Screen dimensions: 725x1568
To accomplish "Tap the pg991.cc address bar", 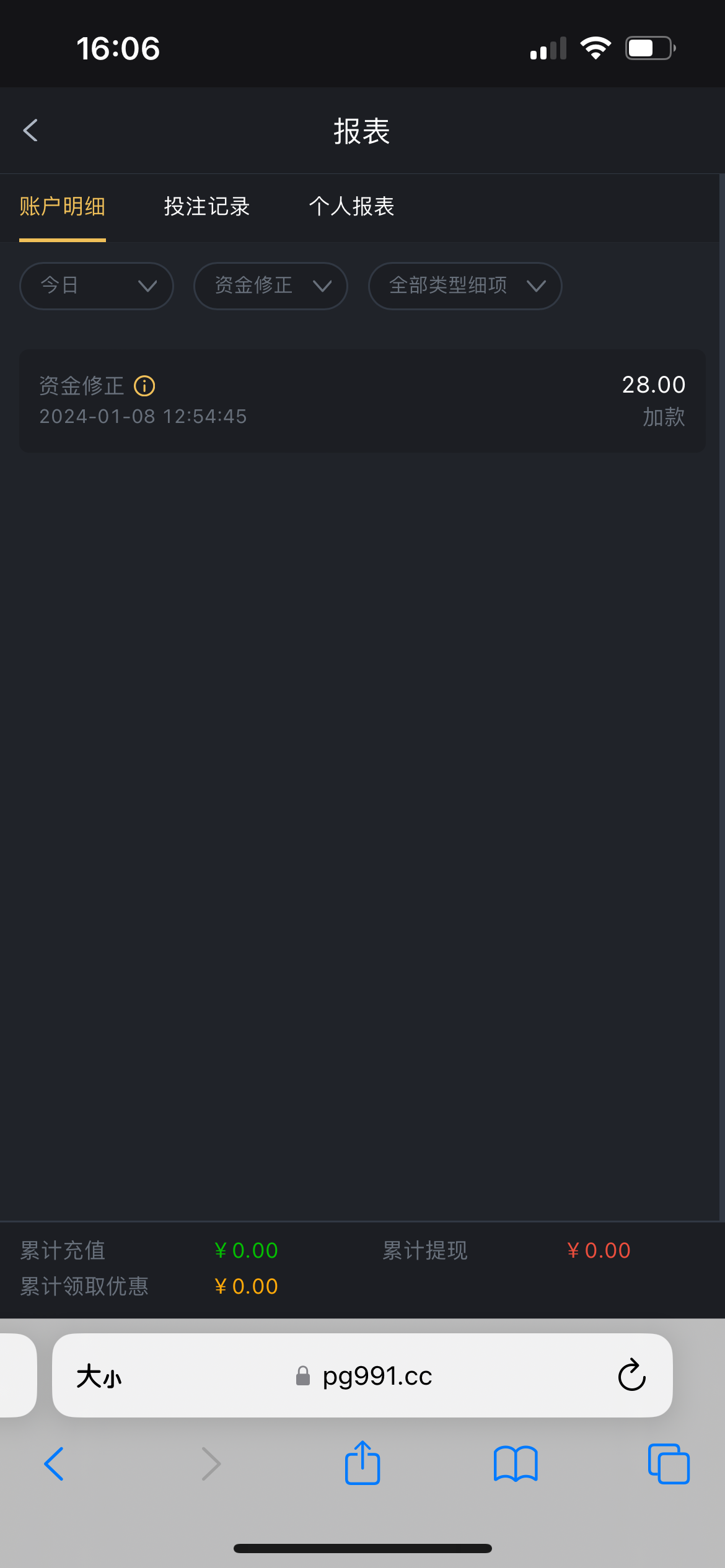I will pos(377,1376).
